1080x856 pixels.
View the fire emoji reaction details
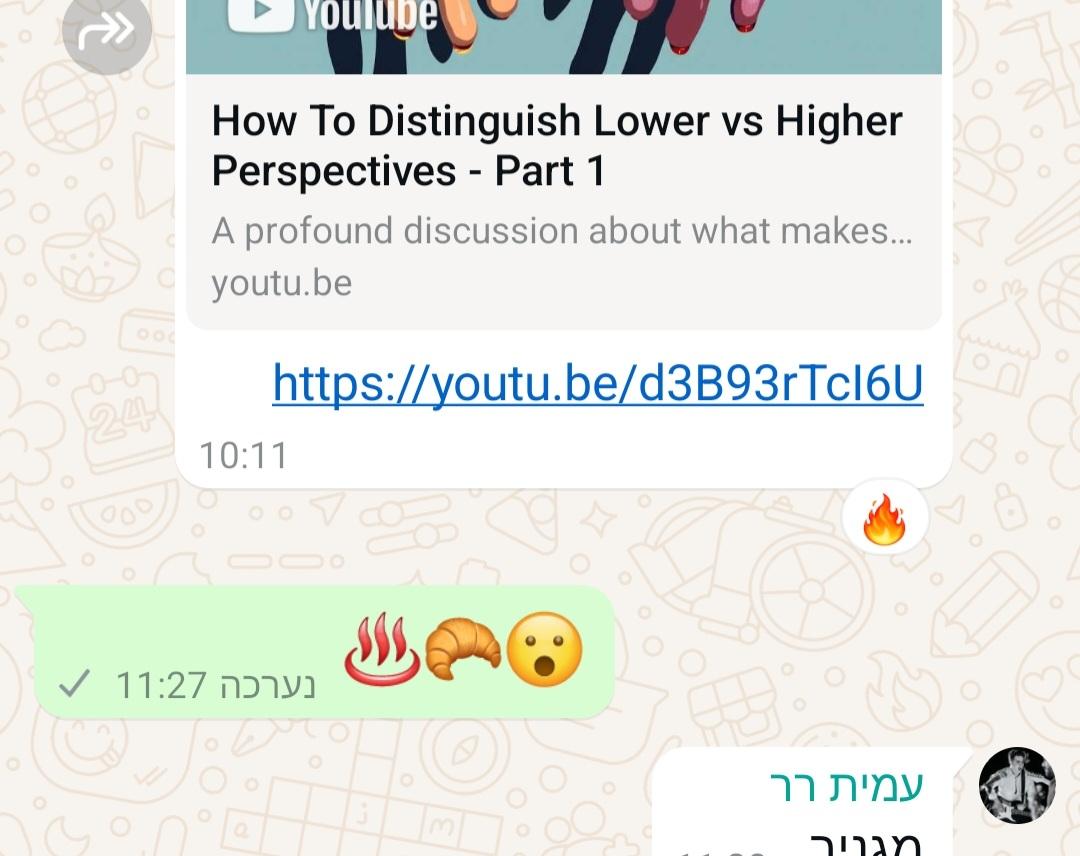point(884,522)
